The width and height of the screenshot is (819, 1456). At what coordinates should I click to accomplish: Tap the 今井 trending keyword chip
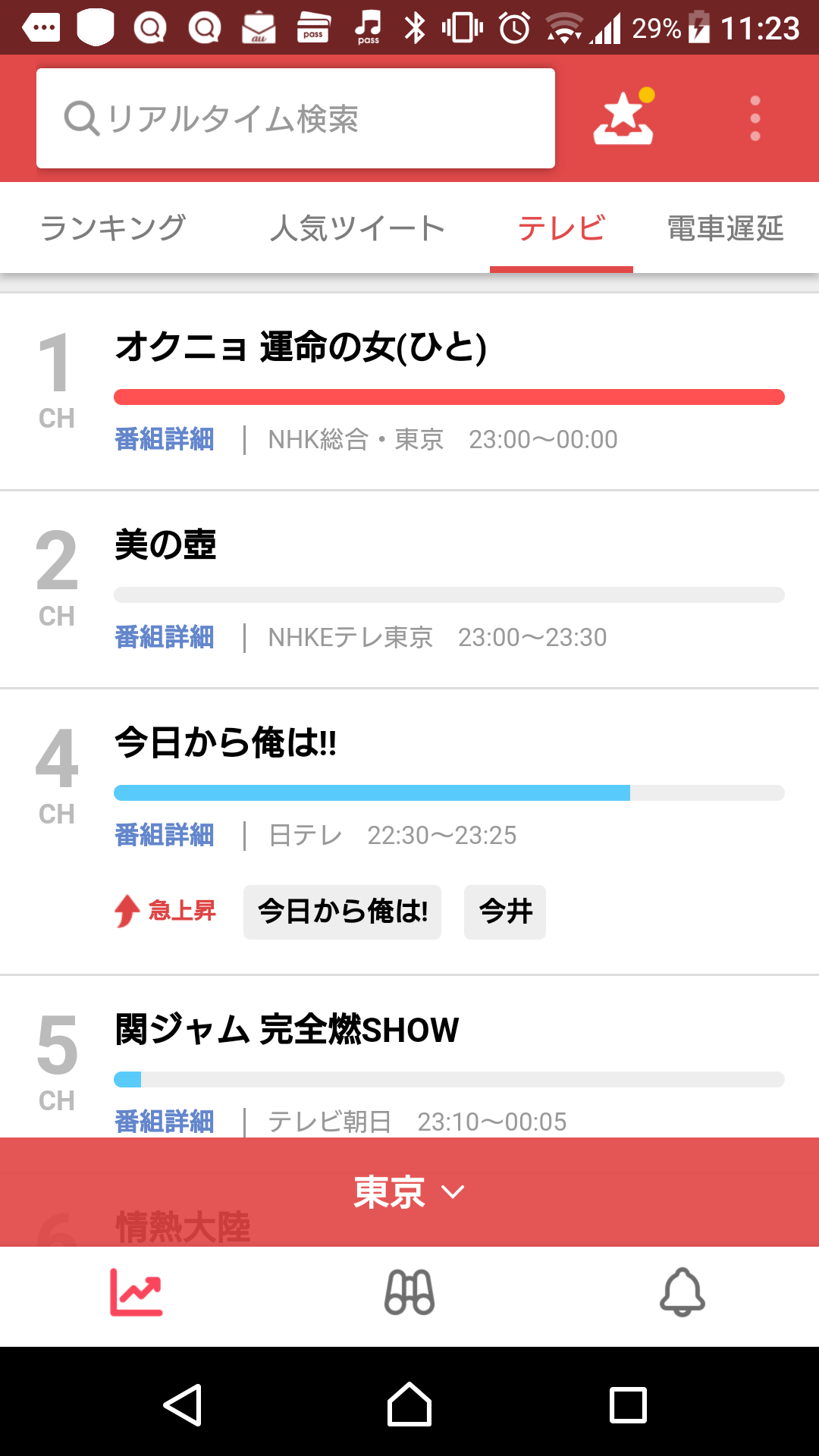tap(505, 912)
